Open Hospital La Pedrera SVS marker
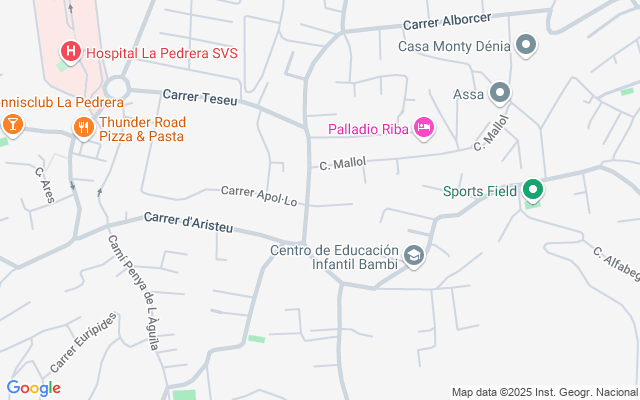640x400 pixels. pyautogui.click(x=70, y=52)
